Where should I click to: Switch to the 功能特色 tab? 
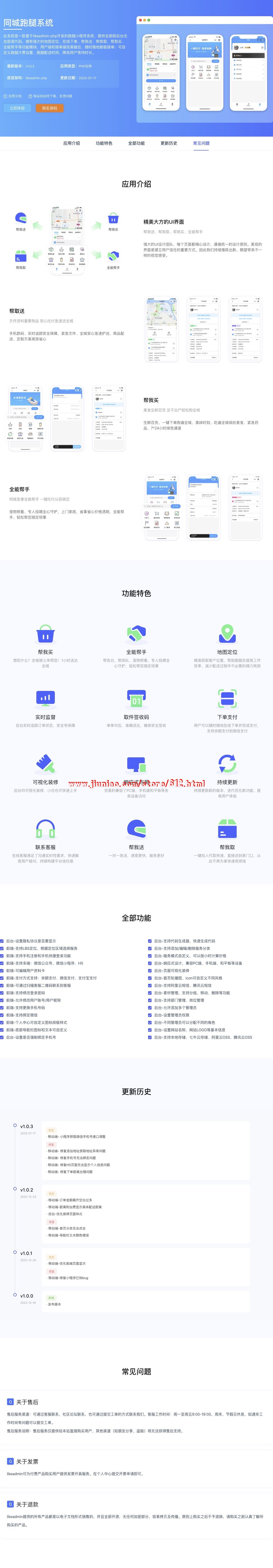(x=104, y=144)
